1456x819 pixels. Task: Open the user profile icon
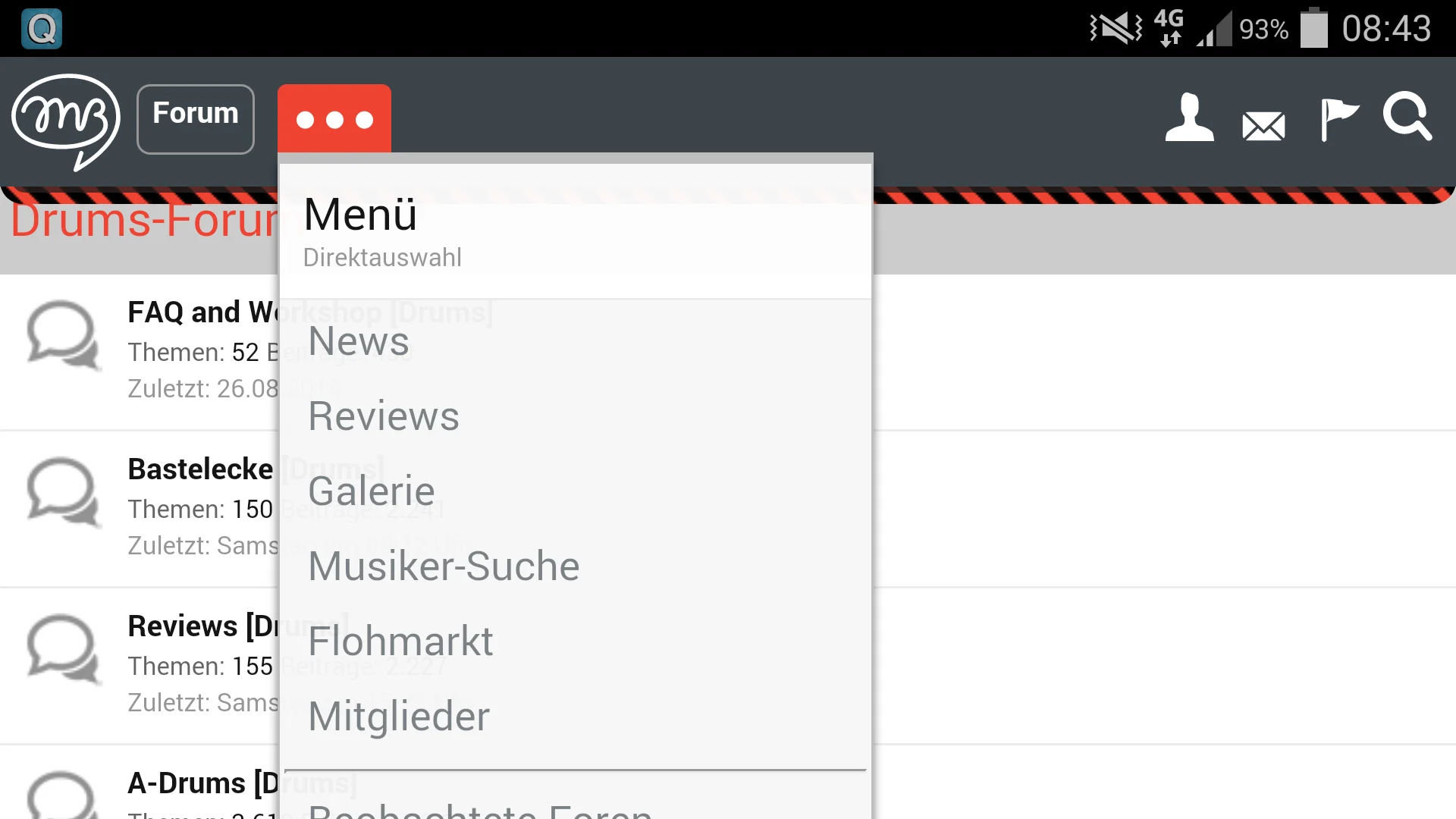click(x=1189, y=119)
